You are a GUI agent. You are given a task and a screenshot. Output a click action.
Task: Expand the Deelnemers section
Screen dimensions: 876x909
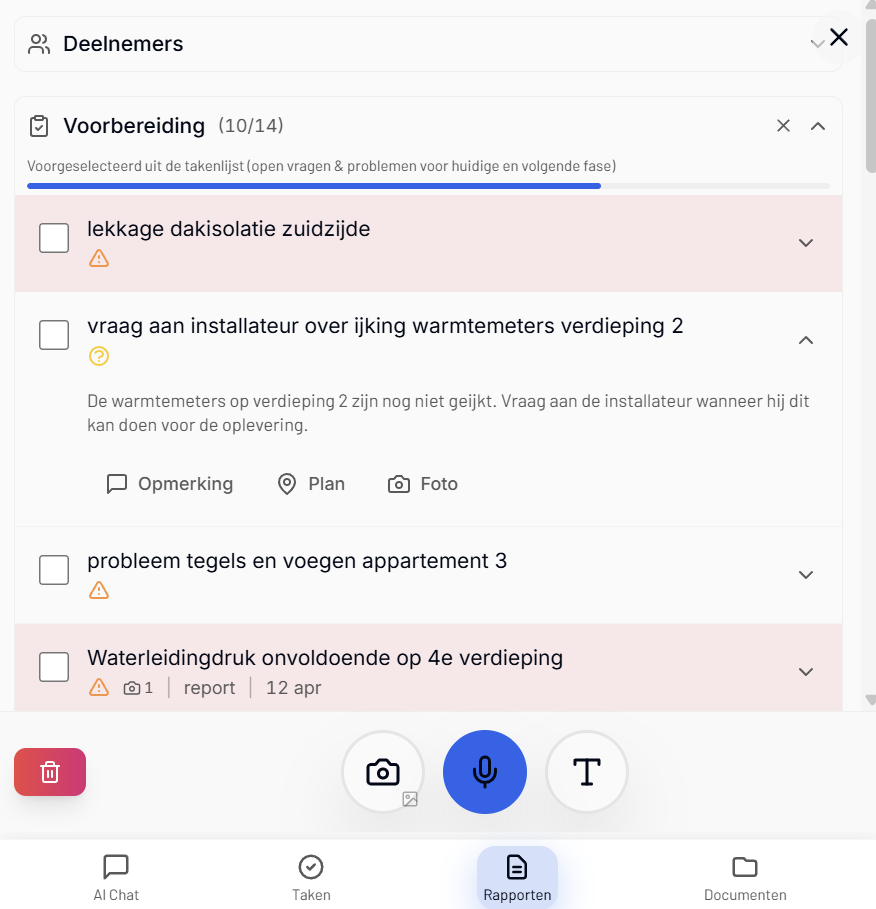817,44
